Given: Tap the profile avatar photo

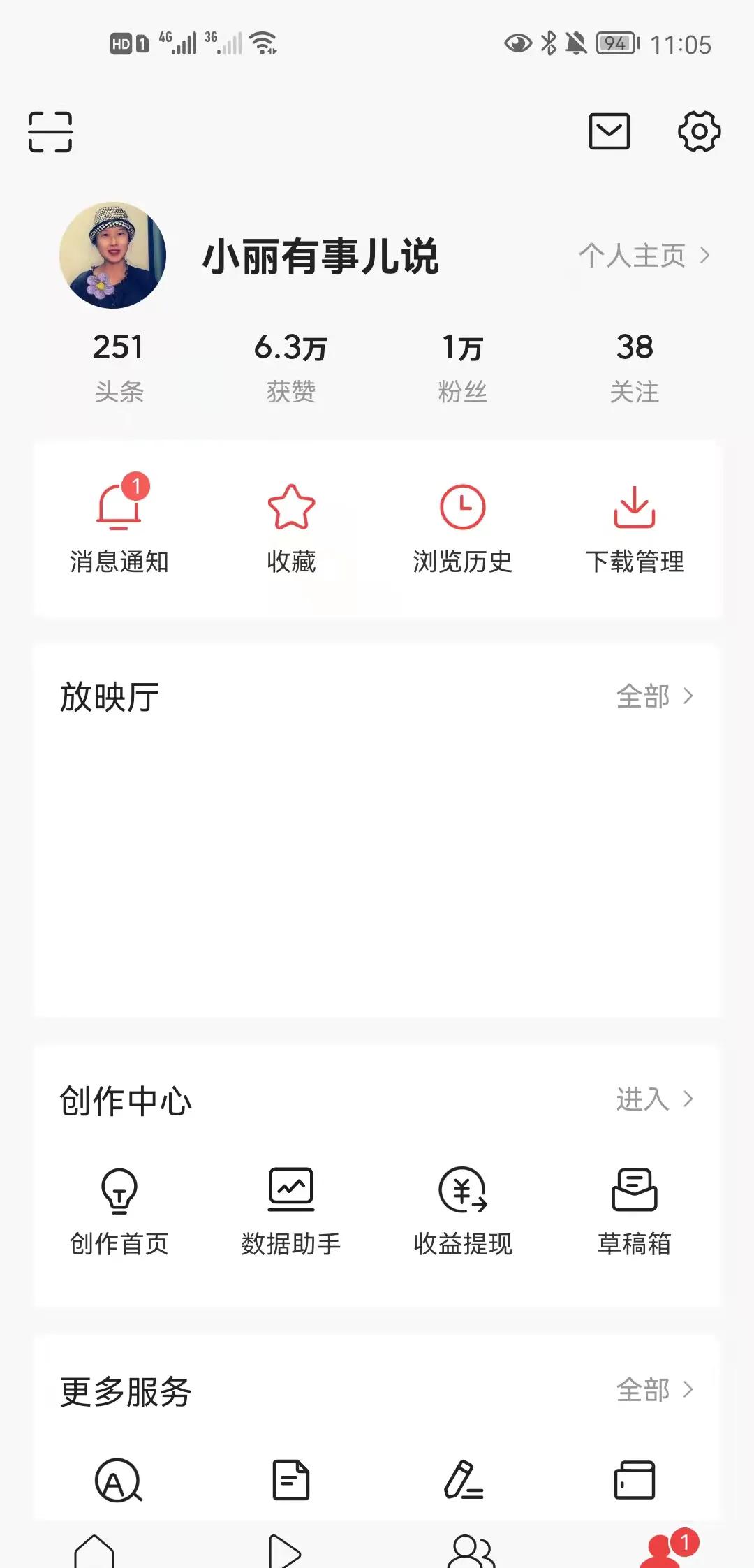Looking at the screenshot, I should click(x=113, y=256).
